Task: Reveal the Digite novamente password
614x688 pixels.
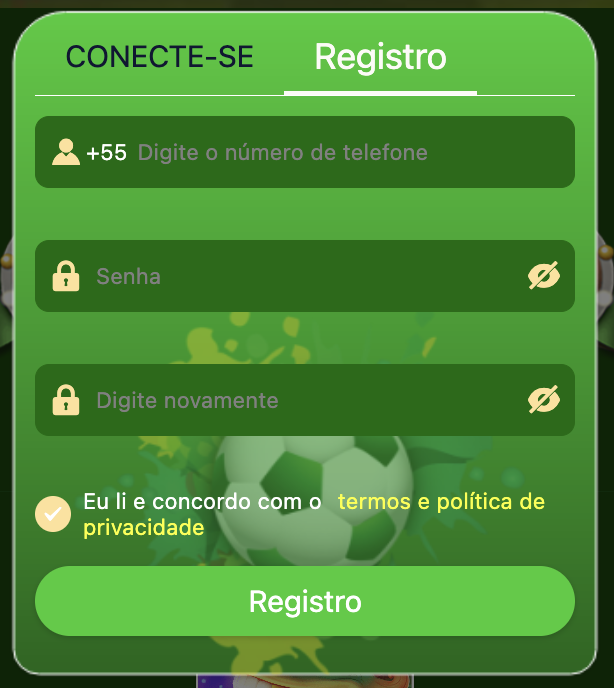Action: pyautogui.click(x=543, y=400)
